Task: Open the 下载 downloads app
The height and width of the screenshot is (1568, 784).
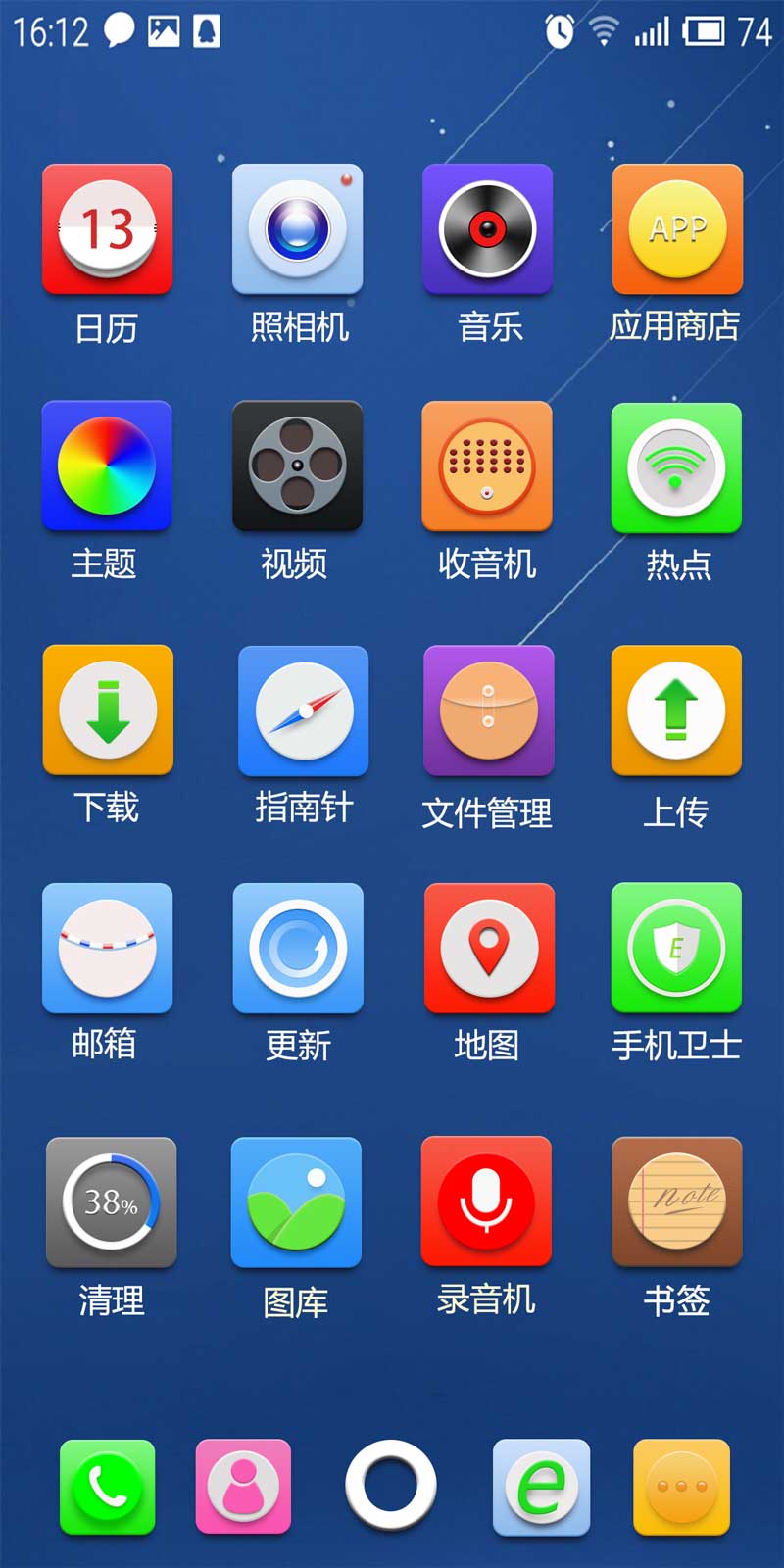Action: click(108, 710)
